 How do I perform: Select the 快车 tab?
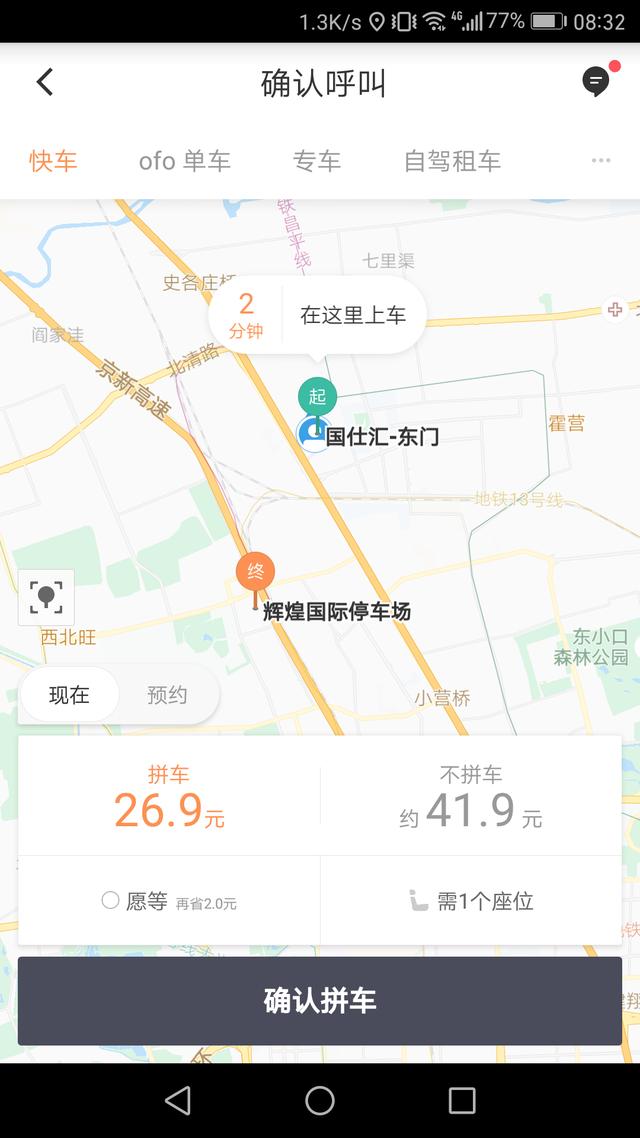point(53,161)
